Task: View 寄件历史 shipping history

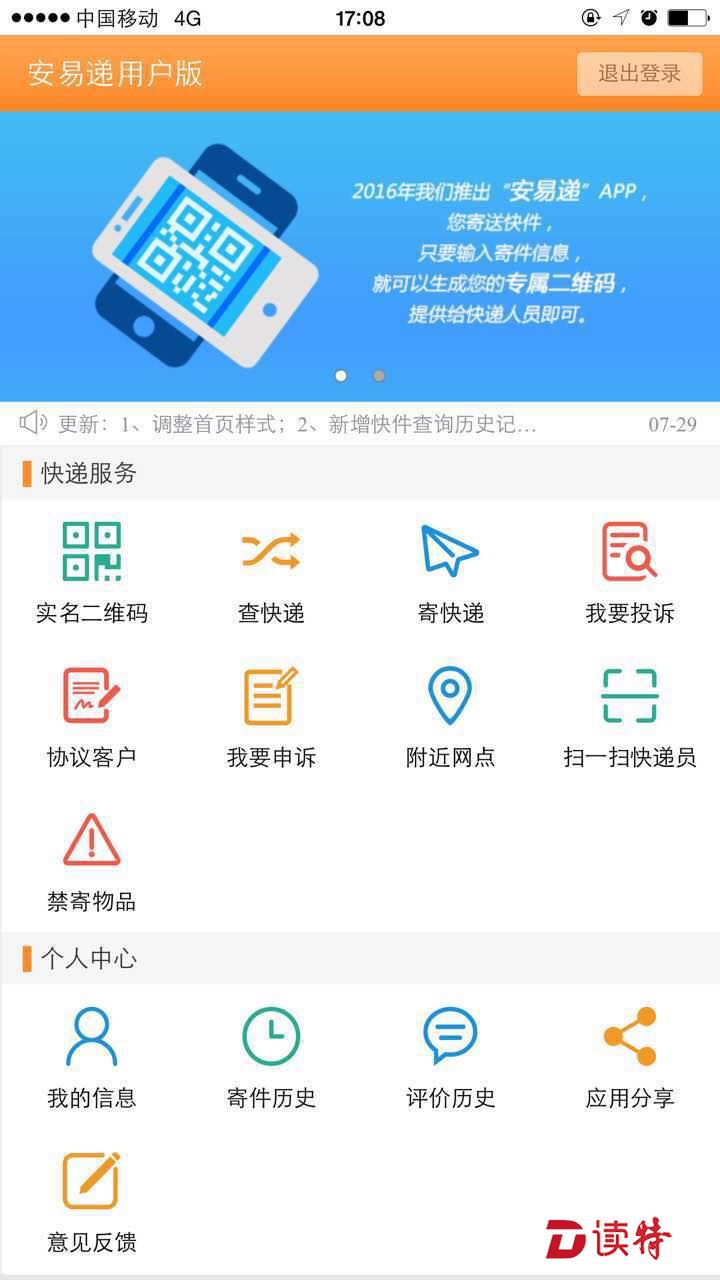Action: [x=271, y=1057]
